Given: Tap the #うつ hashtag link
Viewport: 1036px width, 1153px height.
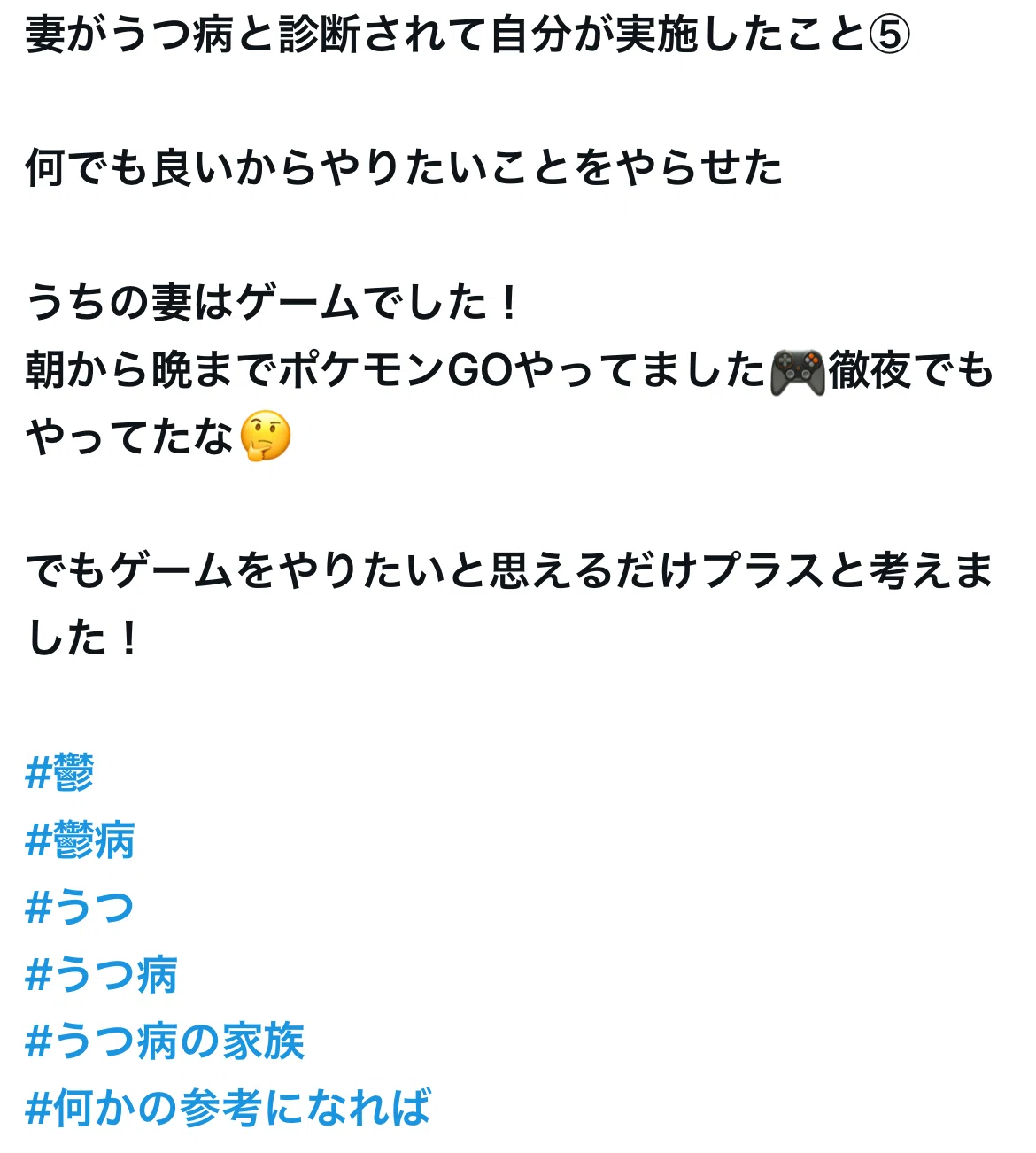Looking at the screenshot, I should click(x=80, y=908).
